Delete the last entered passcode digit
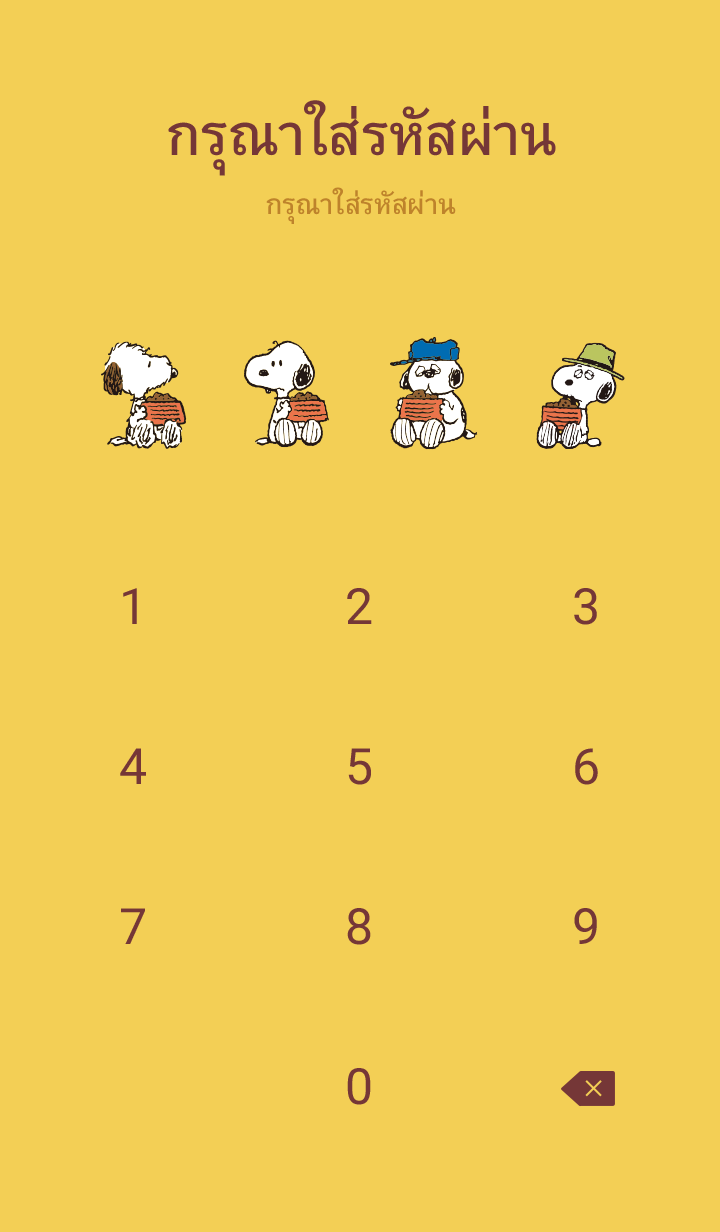Screen dimensions: 720x1232 588,1088
